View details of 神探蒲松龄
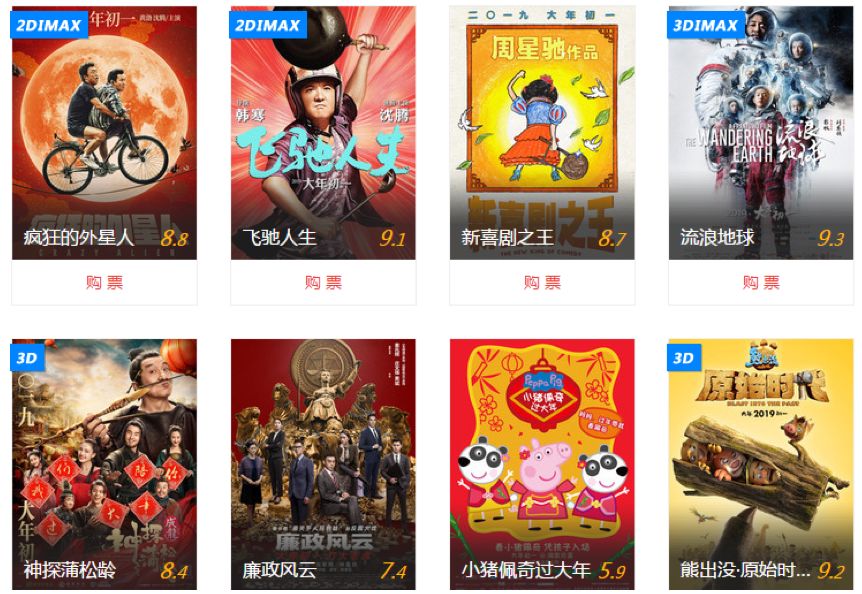 pos(104,460)
